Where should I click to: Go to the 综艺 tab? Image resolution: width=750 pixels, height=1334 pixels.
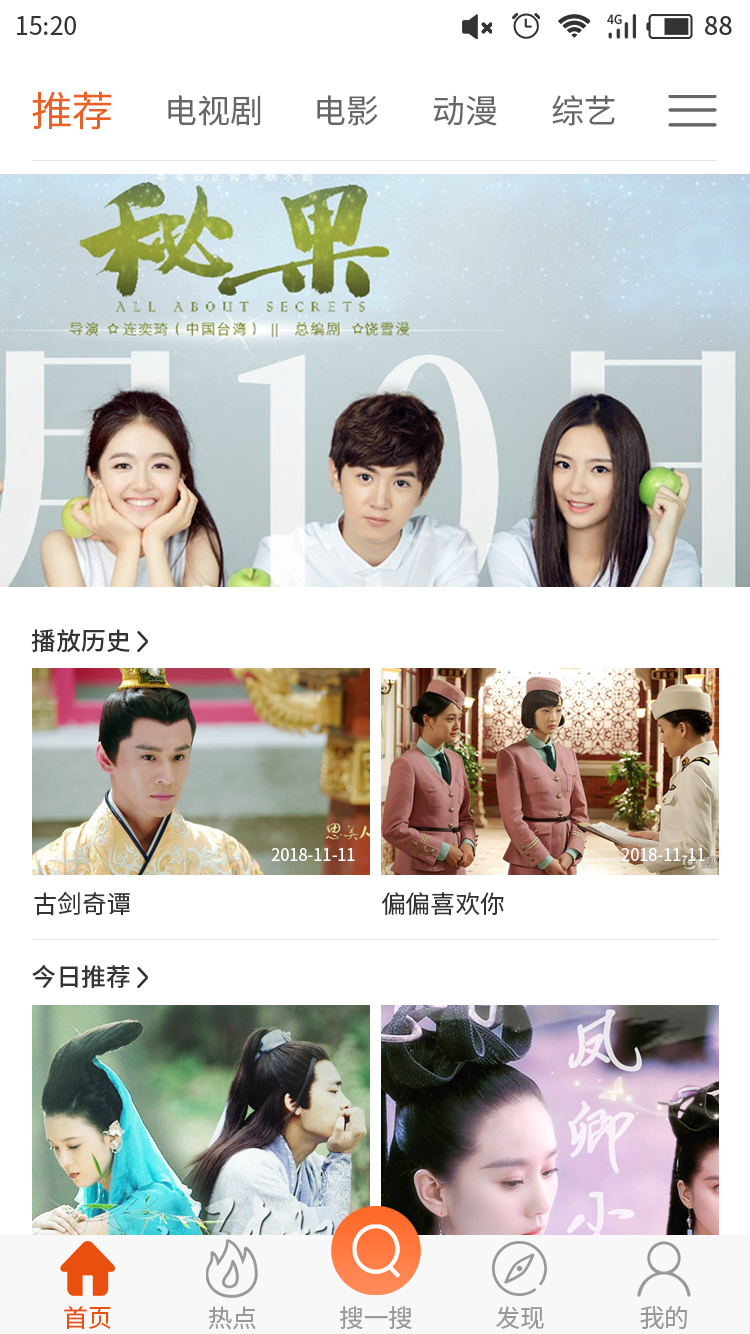pos(583,111)
